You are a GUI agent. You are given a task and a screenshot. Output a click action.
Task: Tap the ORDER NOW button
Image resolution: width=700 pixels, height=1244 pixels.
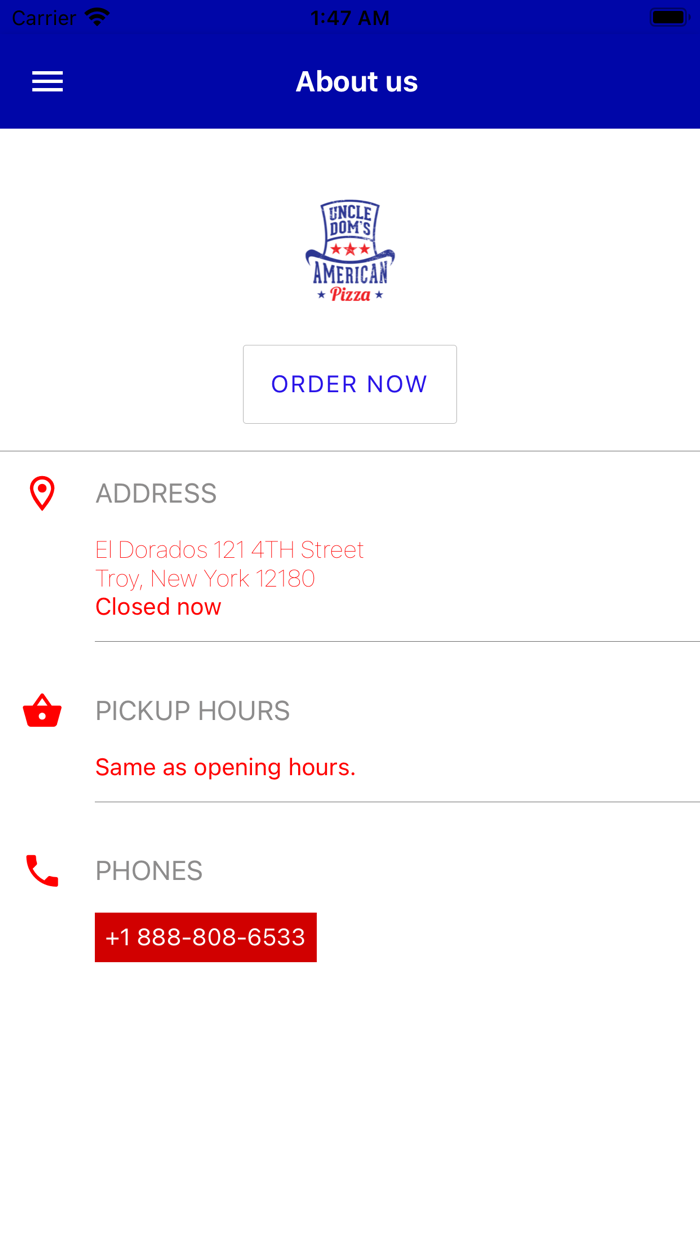350,384
